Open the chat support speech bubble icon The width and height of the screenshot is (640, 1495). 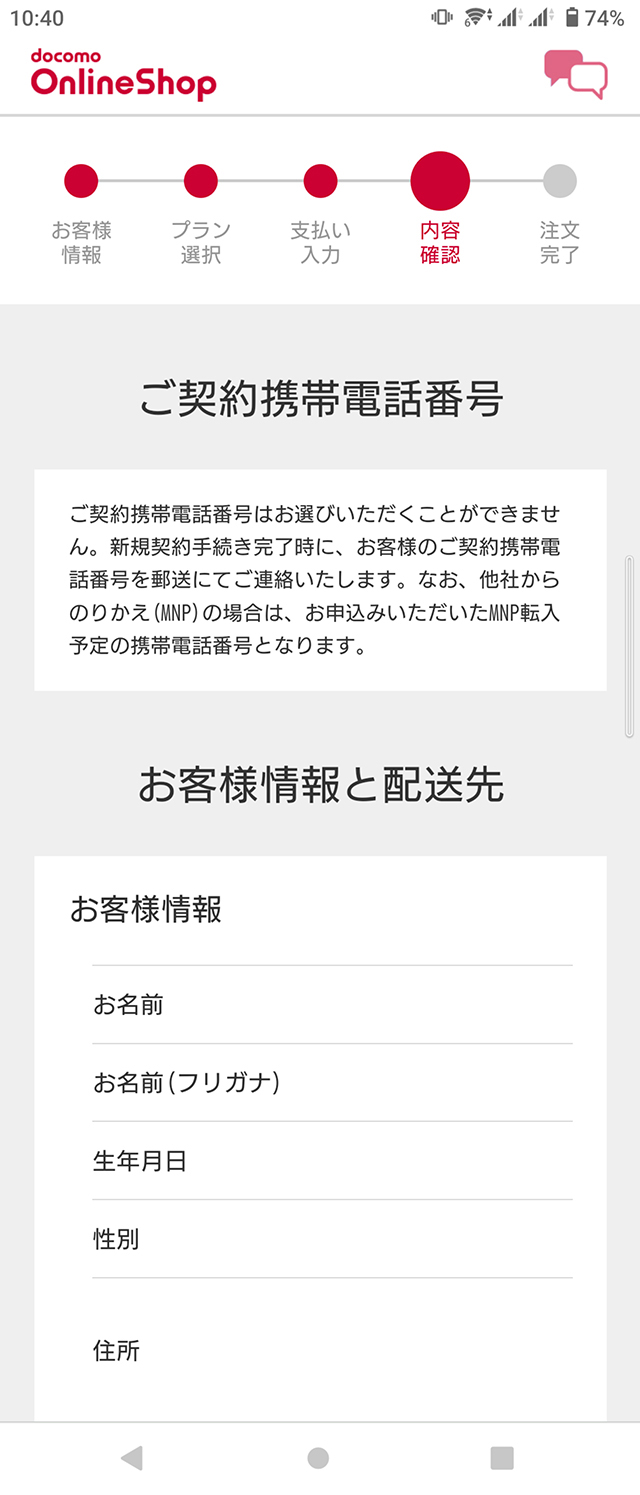(x=576, y=75)
